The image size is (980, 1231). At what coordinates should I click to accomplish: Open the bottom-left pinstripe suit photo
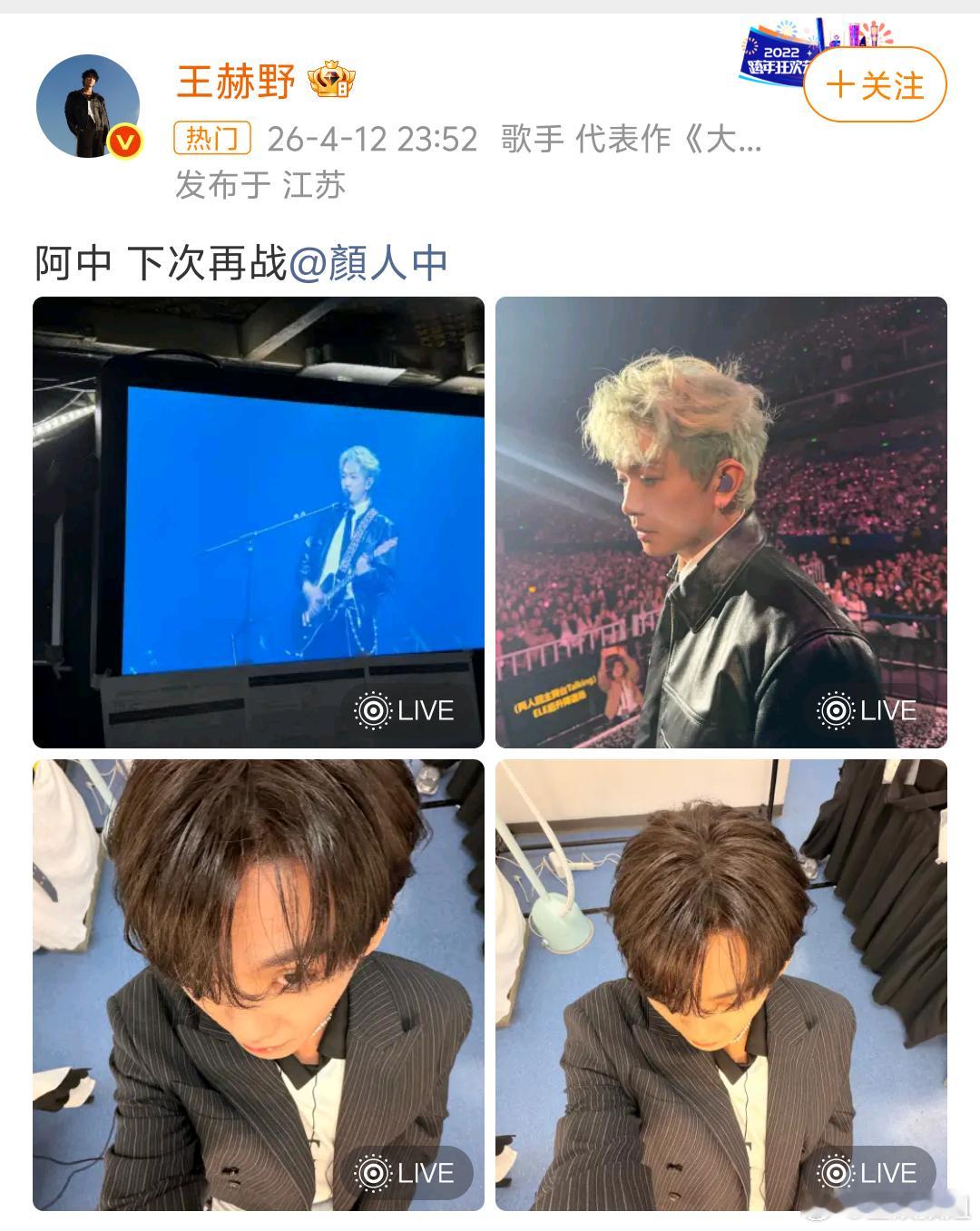(257, 980)
